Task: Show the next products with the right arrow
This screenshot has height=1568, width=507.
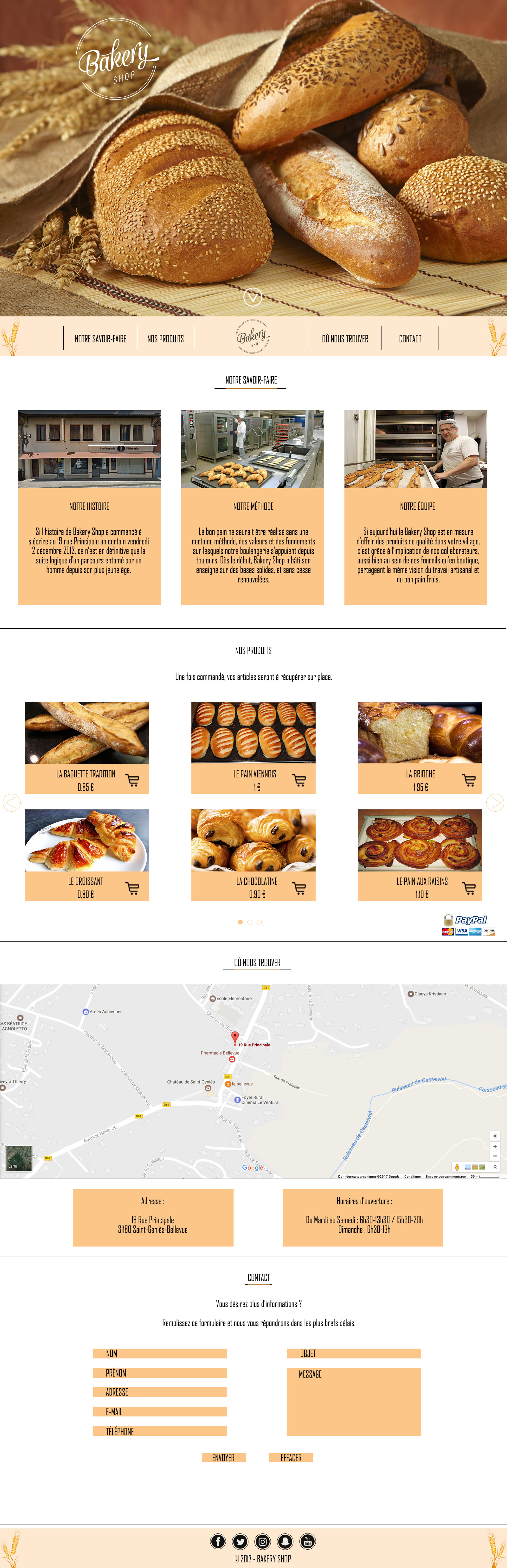Action: pyautogui.click(x=495, y=803)
